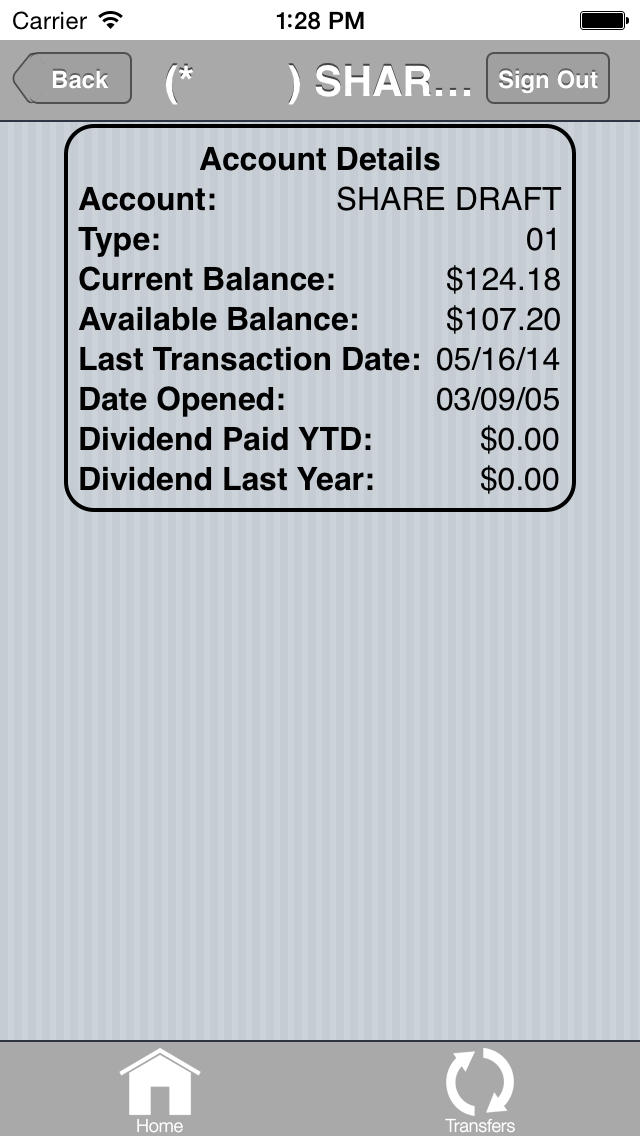Sign out of the account
The image size is (640, 1136).
pyautogui.click(x=547, y=78)
